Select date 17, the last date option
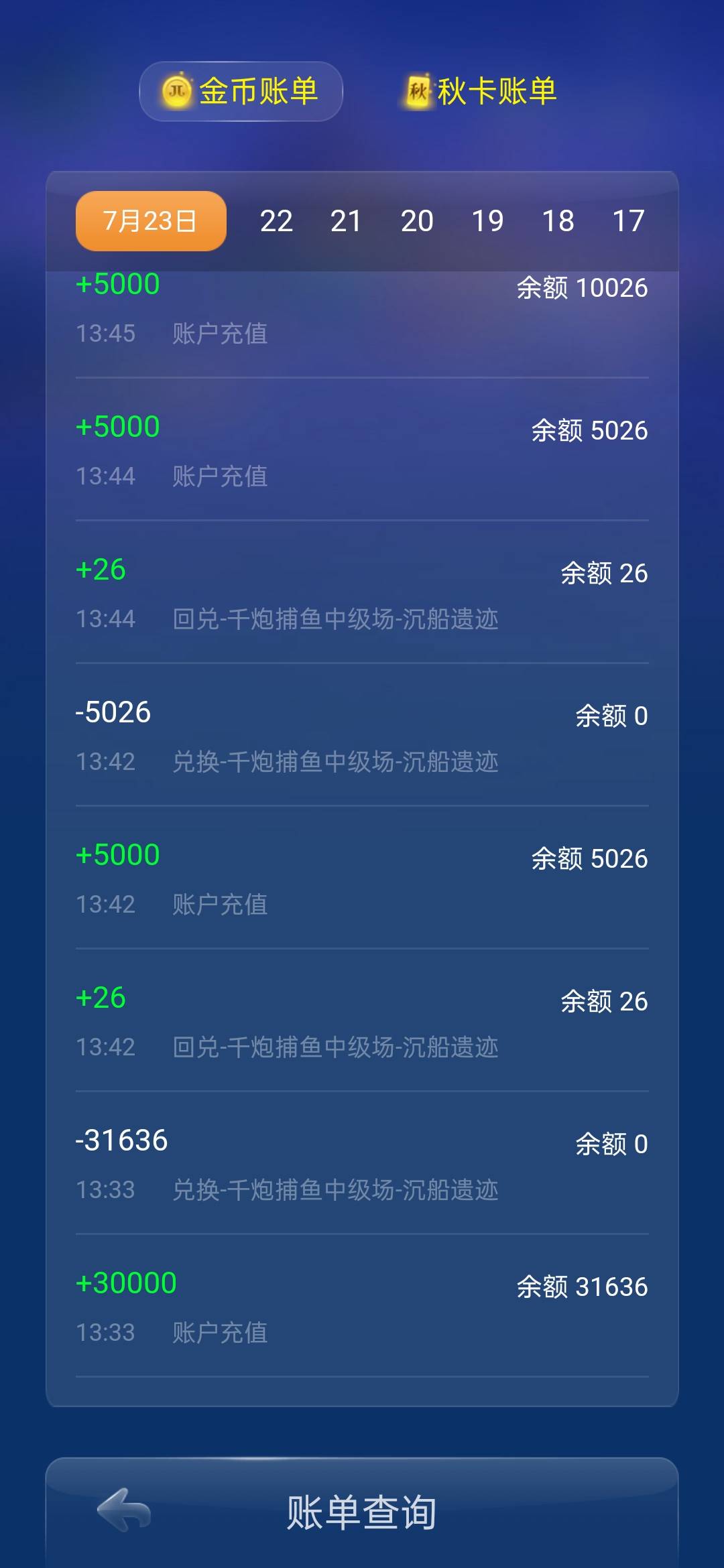Screen dimensions: 724x1568 click(x=629, y=220)
